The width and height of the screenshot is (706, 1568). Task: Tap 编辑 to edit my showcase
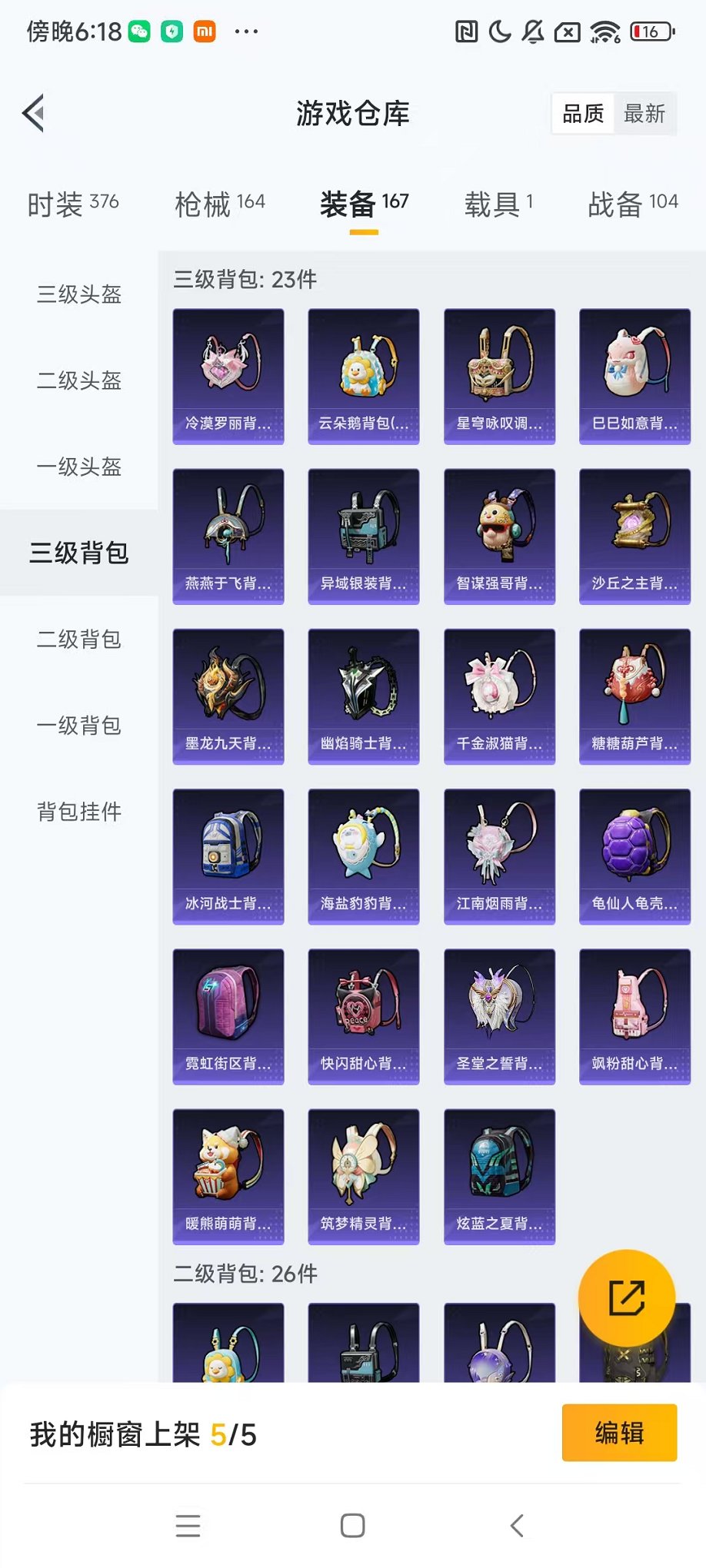coord(619,1433)
